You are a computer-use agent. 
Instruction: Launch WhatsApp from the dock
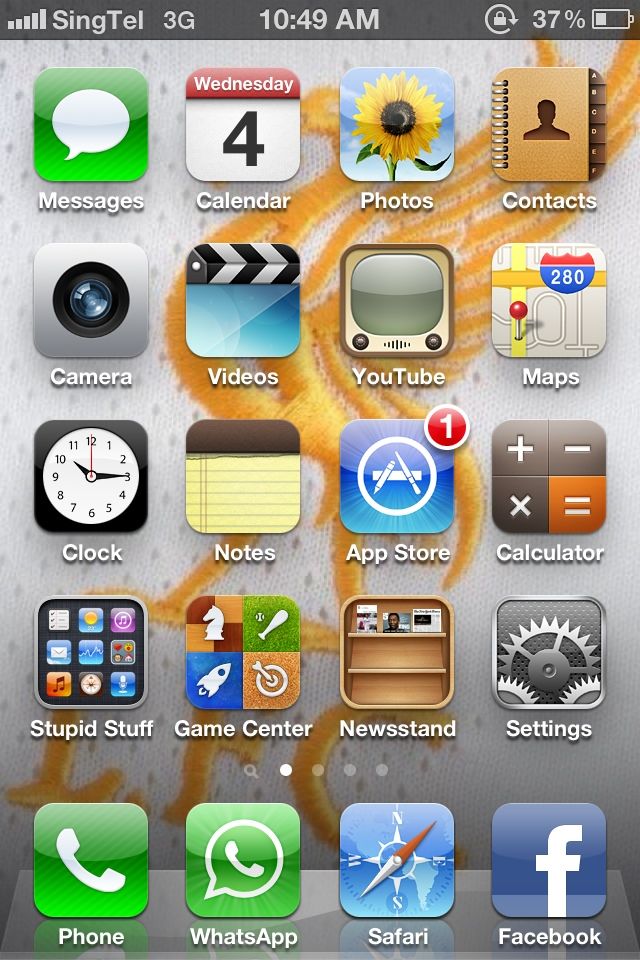243,860
